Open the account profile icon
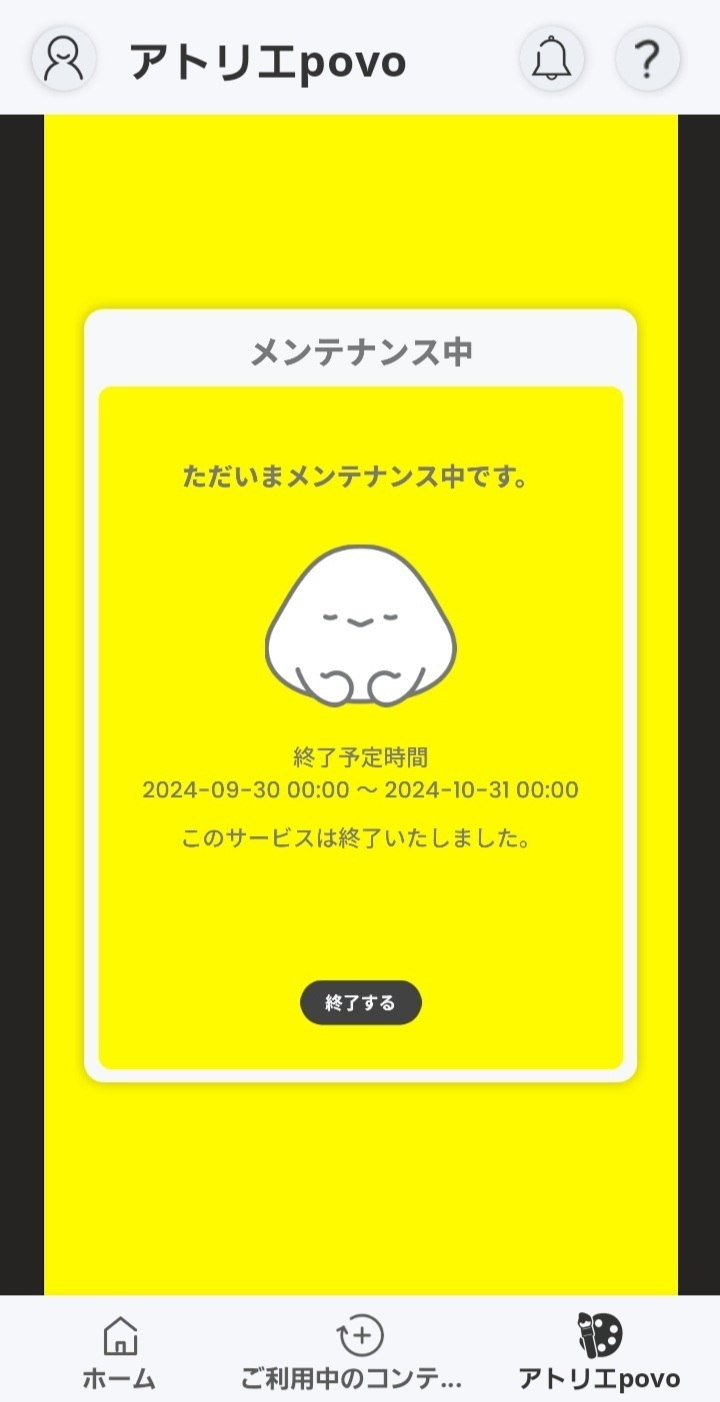 tap(64, 59)
